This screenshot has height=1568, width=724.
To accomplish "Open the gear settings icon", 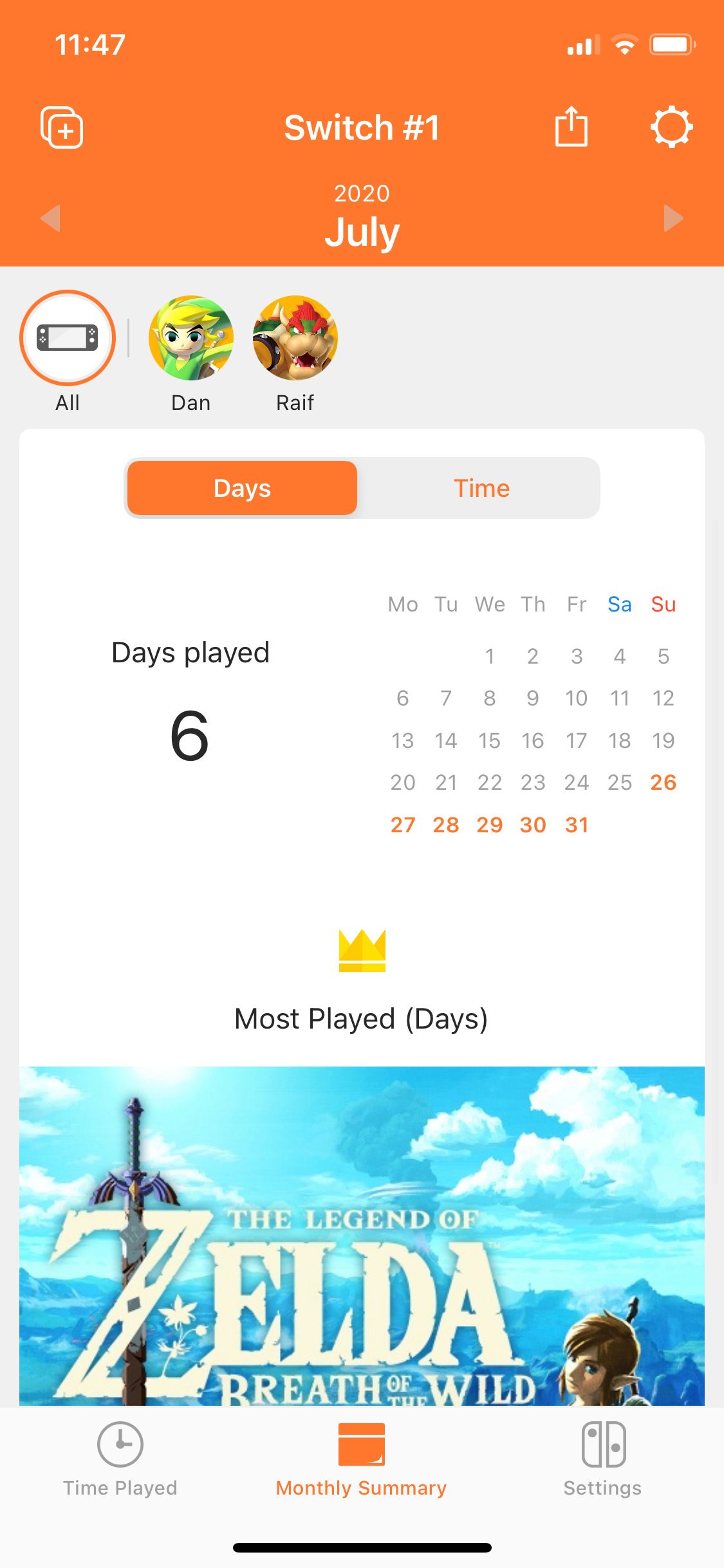I will 671,127.
